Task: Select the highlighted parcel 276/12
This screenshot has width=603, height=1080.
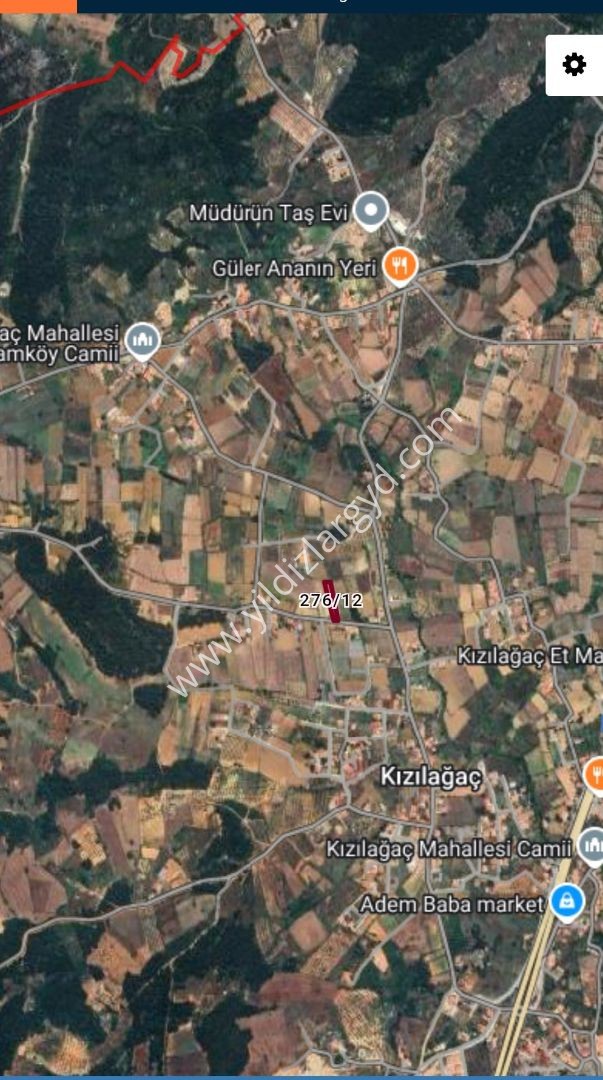Action: click(332, 601)
